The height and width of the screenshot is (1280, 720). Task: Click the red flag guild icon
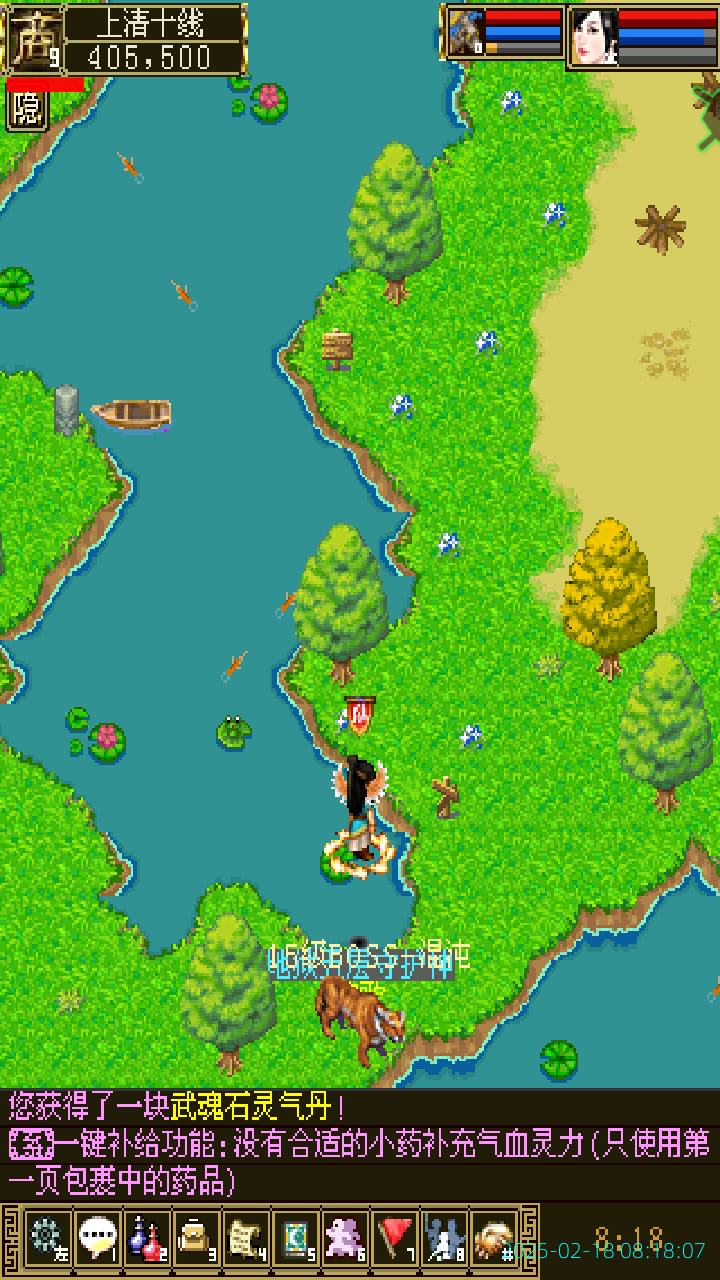(x=396, y=1240)
